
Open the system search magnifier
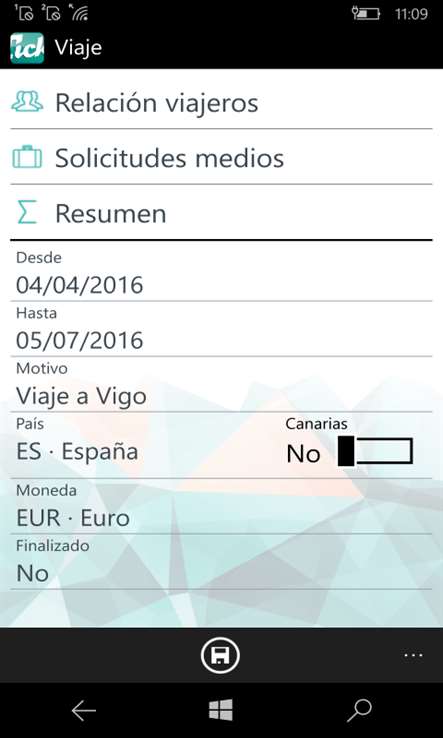[359, 710]
